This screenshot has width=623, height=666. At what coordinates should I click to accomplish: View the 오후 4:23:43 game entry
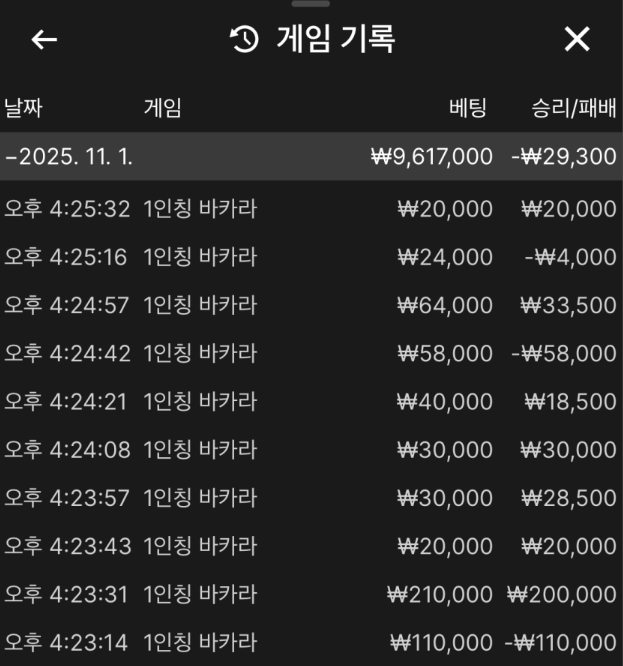pyautogui.click(x=310, y=546)
